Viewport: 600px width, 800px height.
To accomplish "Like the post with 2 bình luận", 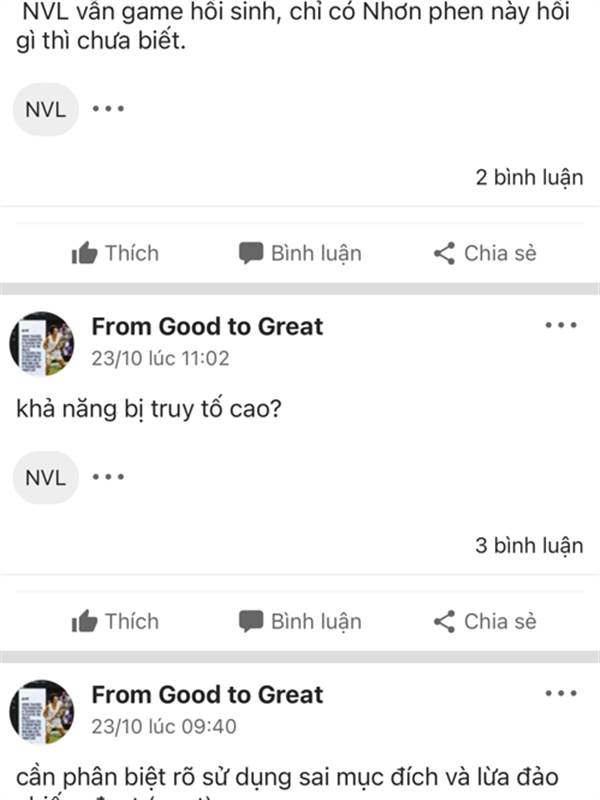I will click(x=115, y=253).
